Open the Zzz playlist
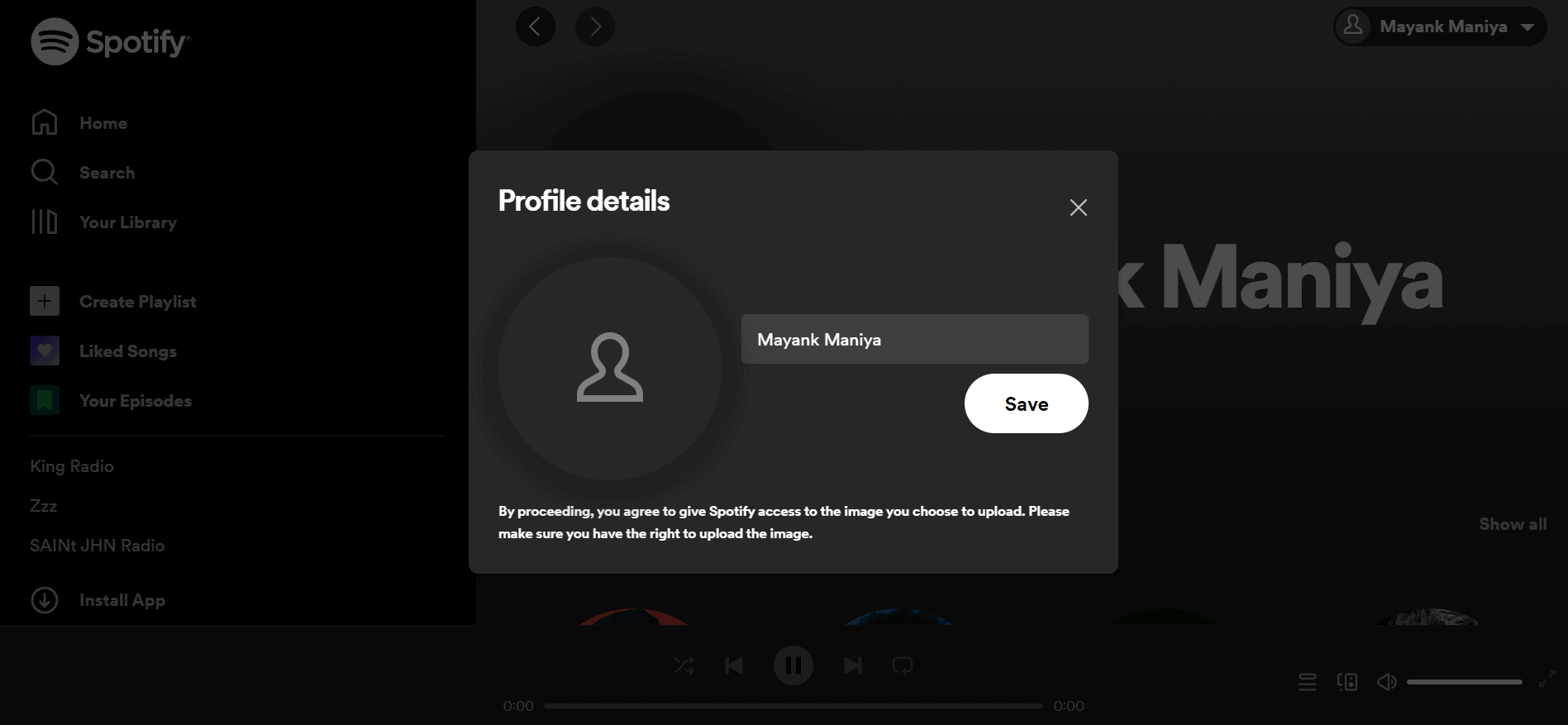This screenshot has width=1568, height=725. point(44,506)
